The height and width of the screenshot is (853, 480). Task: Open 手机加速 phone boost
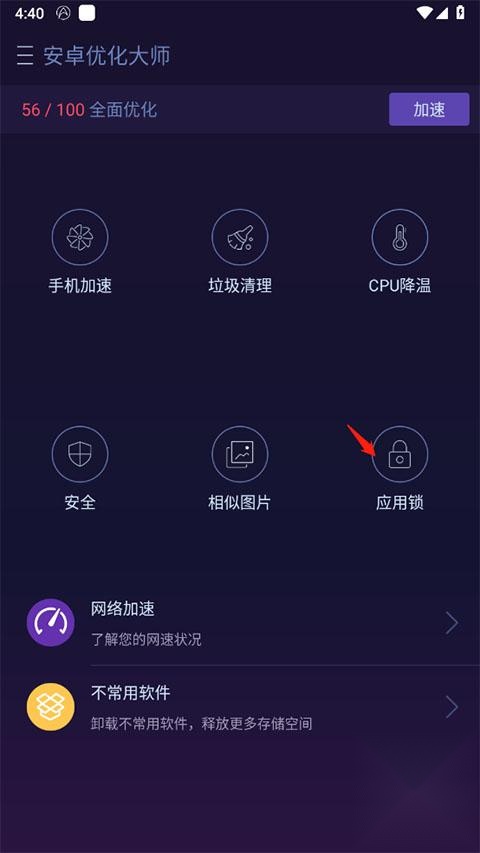80,252
